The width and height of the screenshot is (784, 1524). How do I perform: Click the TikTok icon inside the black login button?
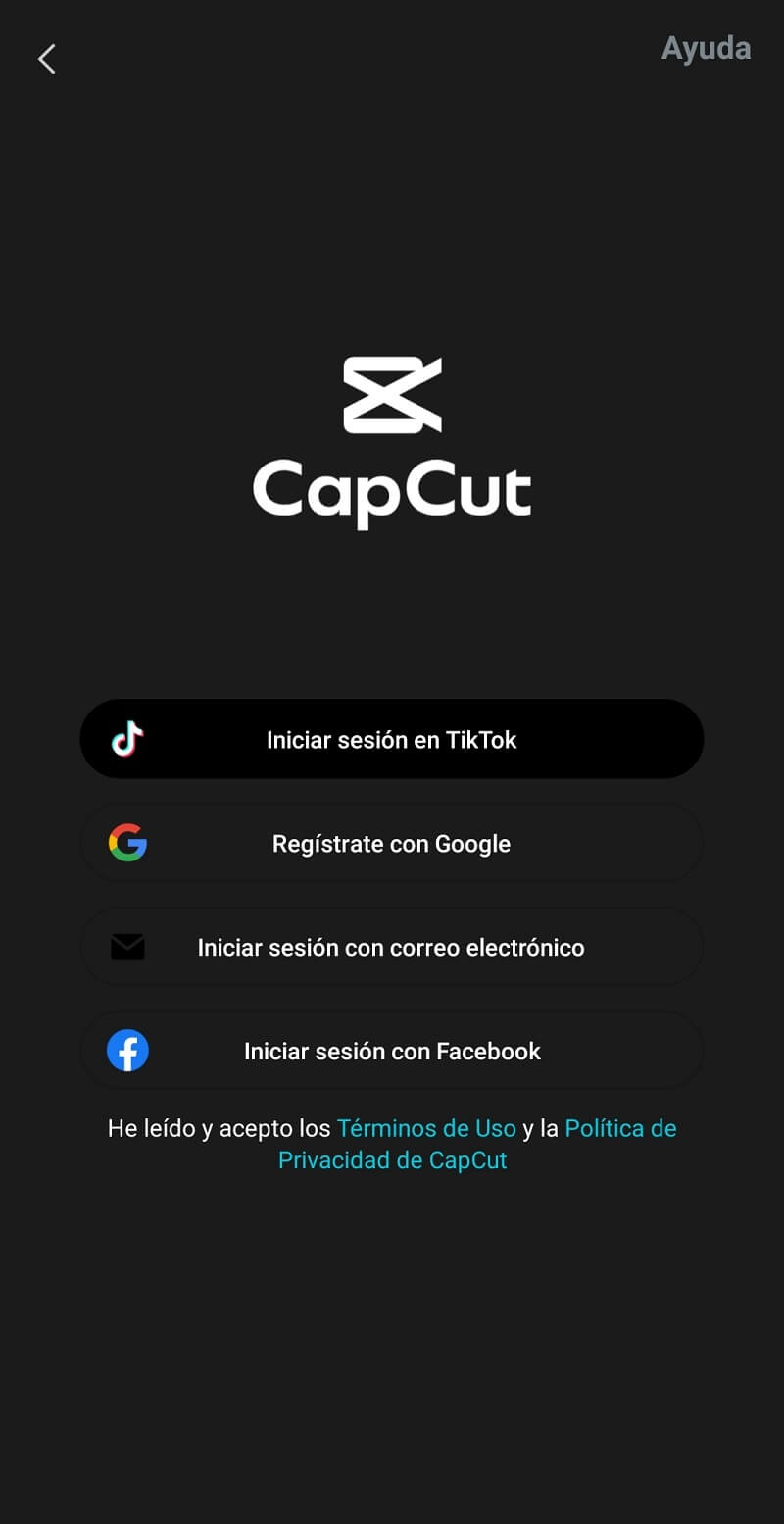click(127, 740)
